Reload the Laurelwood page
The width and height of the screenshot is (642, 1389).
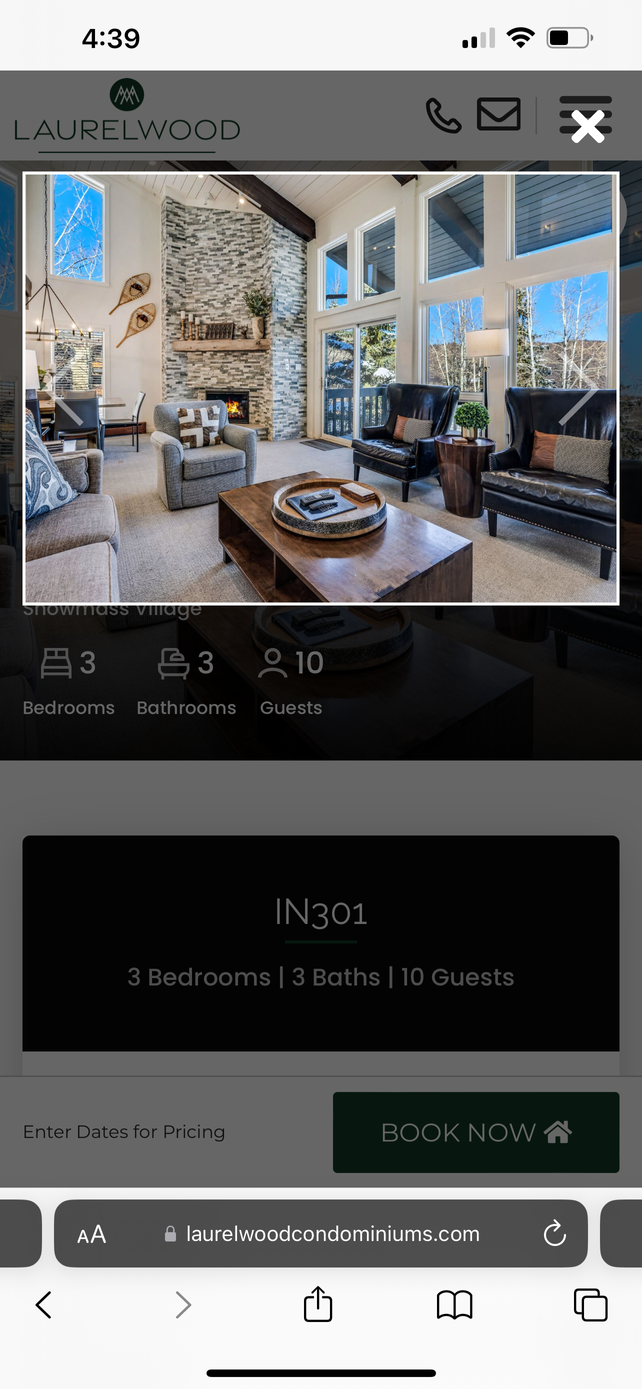pos(555,1234)
